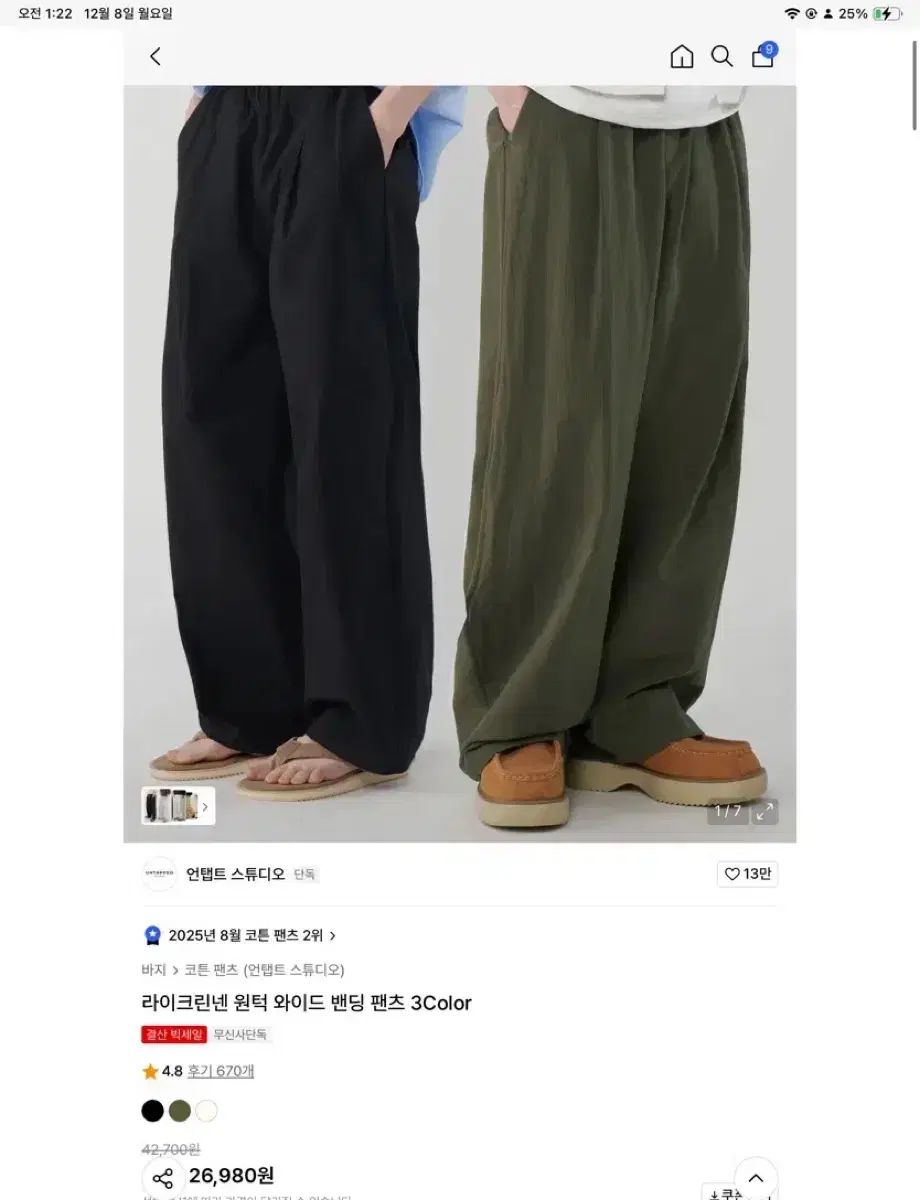Share this product
Screen dimensions: 920x1200
coord(163,1178)
